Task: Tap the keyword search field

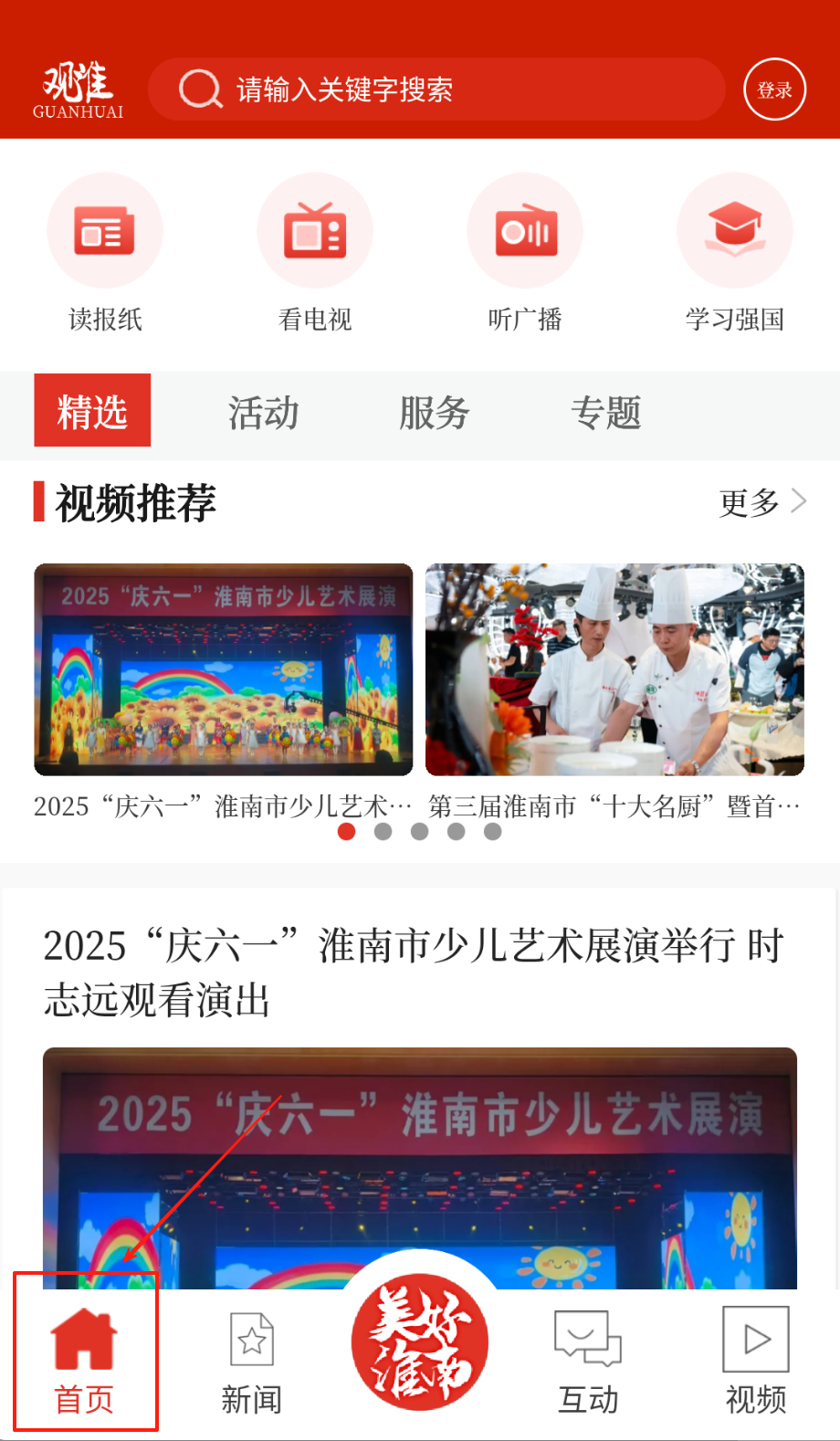Action: (x=436, y=89)
